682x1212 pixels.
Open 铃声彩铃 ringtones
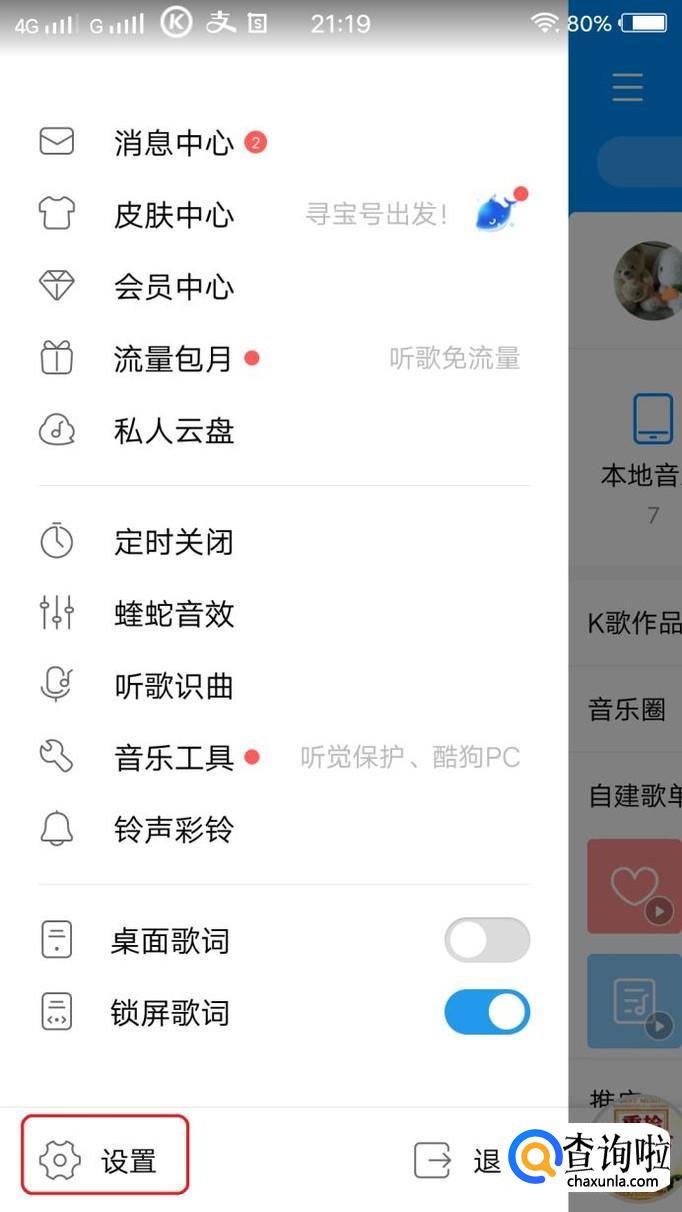tap(173, 830)
